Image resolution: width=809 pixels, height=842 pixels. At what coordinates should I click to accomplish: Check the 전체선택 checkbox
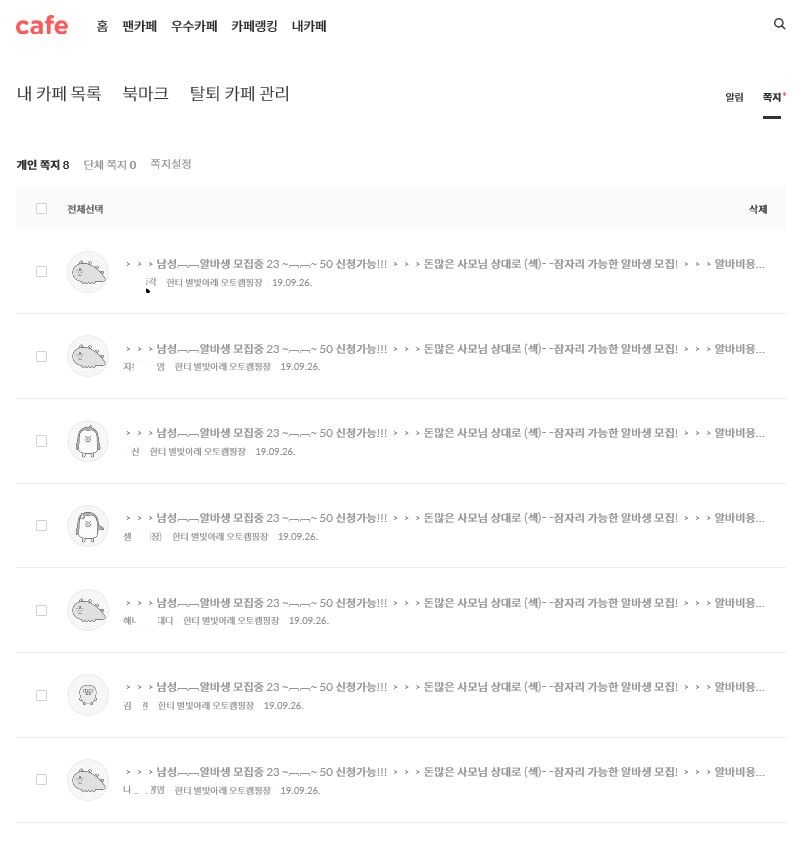click(41, 209)
